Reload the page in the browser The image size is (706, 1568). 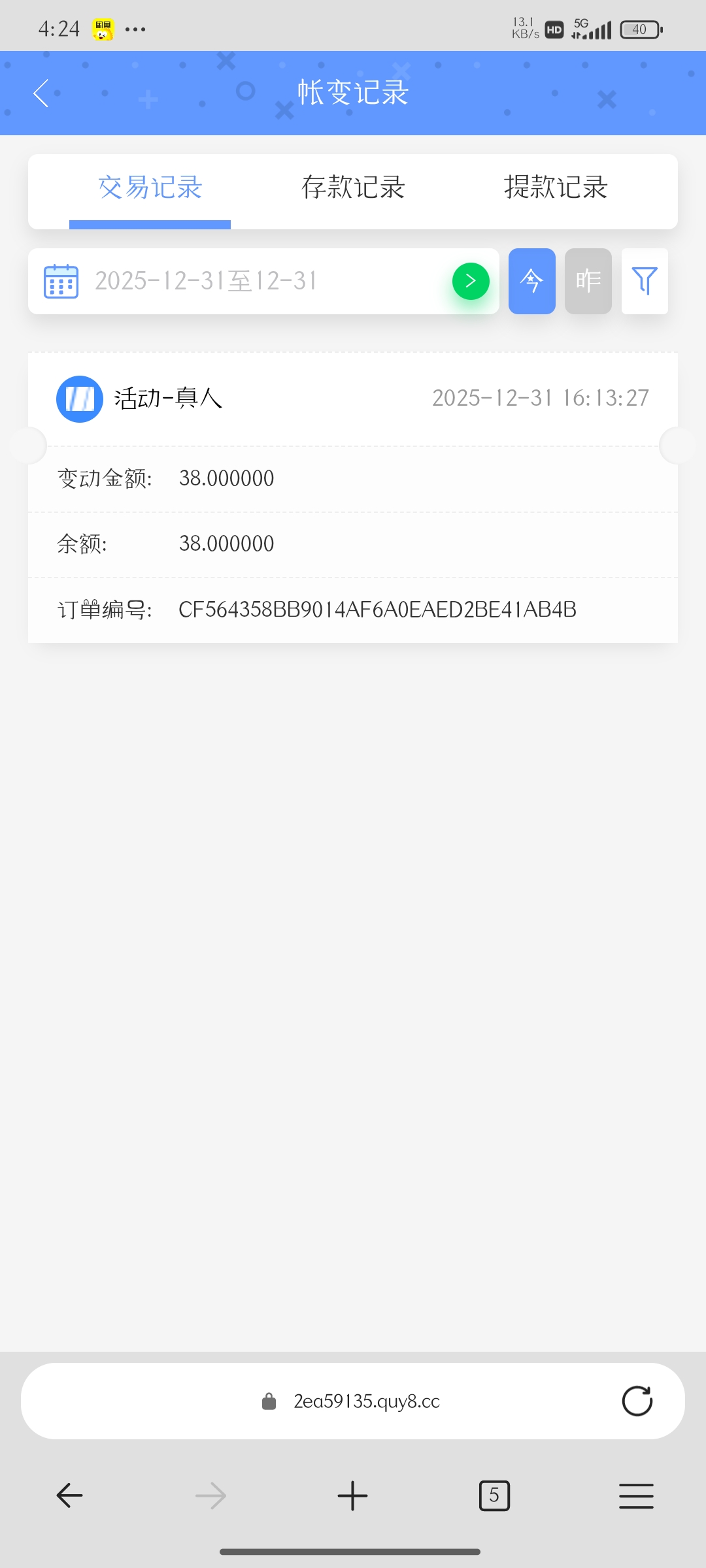[637, 1401]
